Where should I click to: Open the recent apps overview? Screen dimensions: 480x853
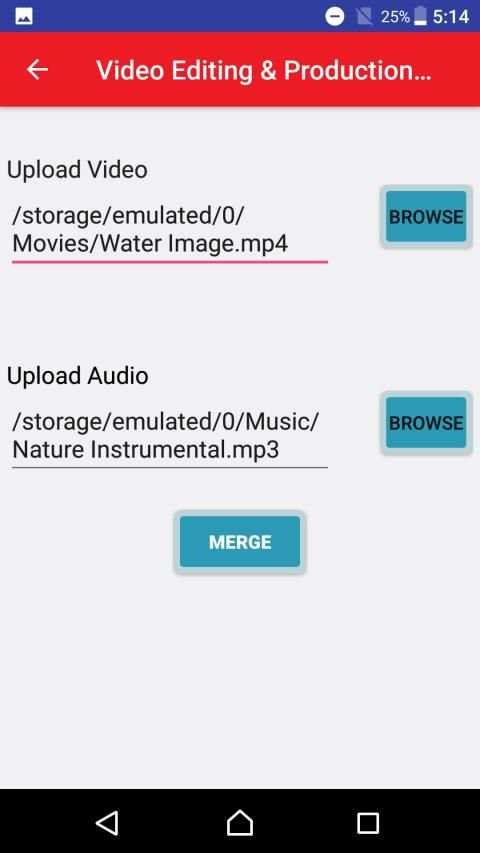click(x=368, y=823)
